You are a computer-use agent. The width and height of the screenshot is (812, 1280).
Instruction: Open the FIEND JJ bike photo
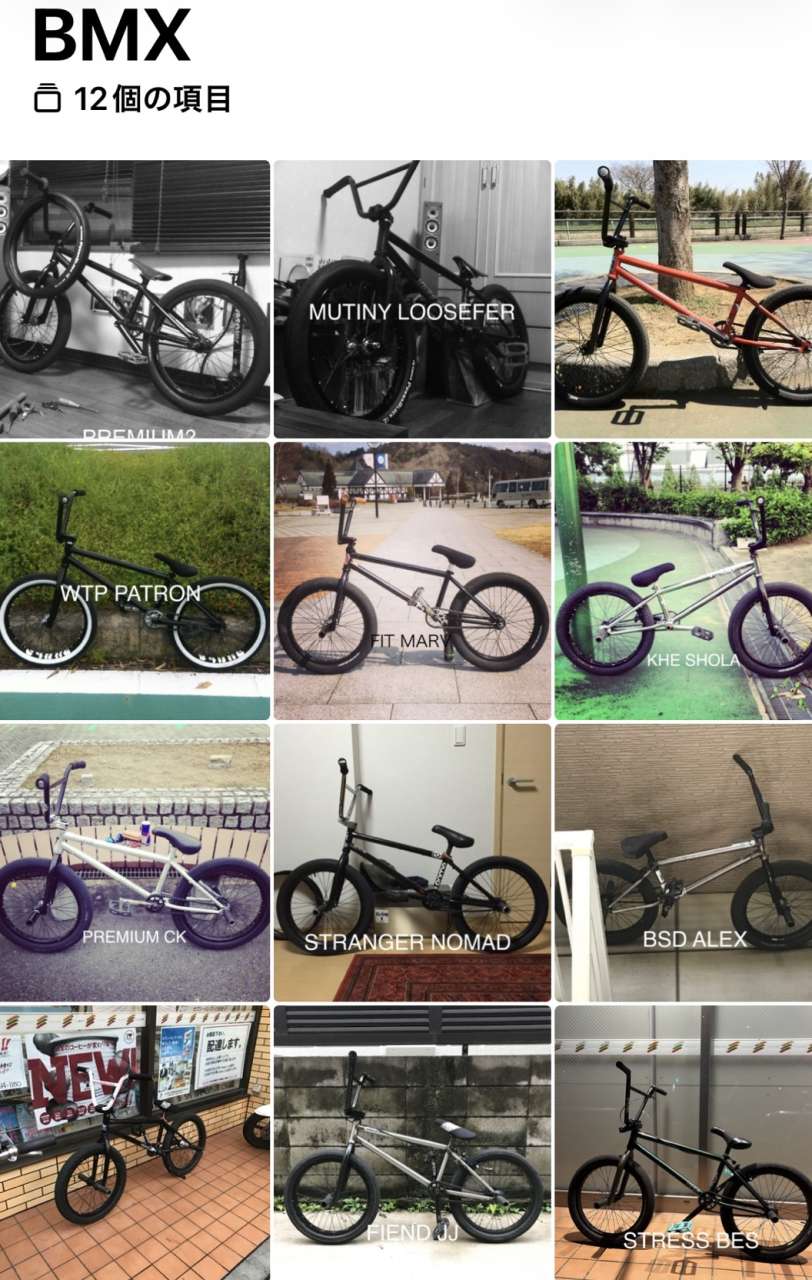pyautogui.click(x=413, y=1143)
